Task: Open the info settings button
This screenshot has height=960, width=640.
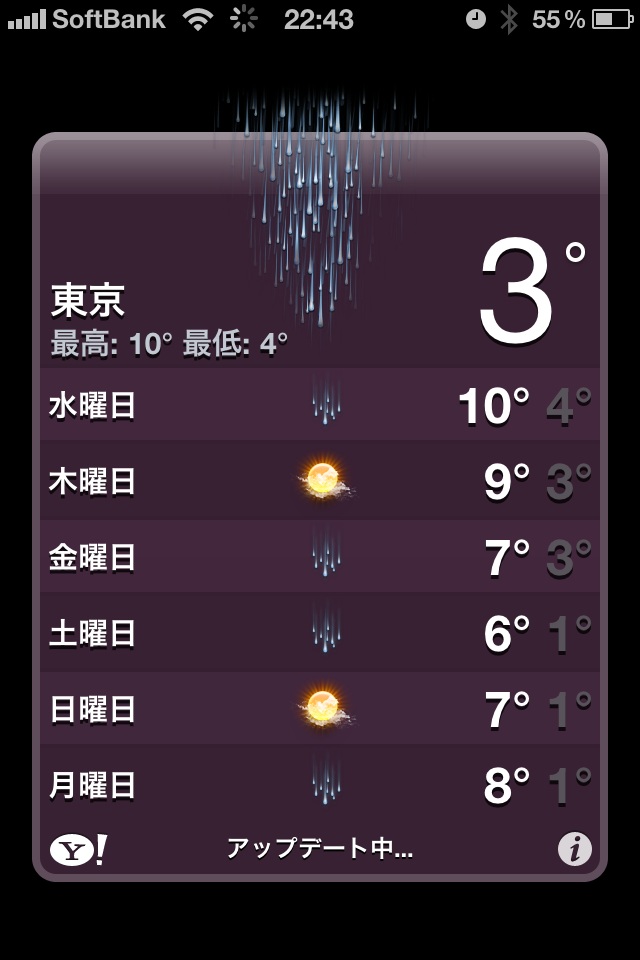Action: [574, 849]
